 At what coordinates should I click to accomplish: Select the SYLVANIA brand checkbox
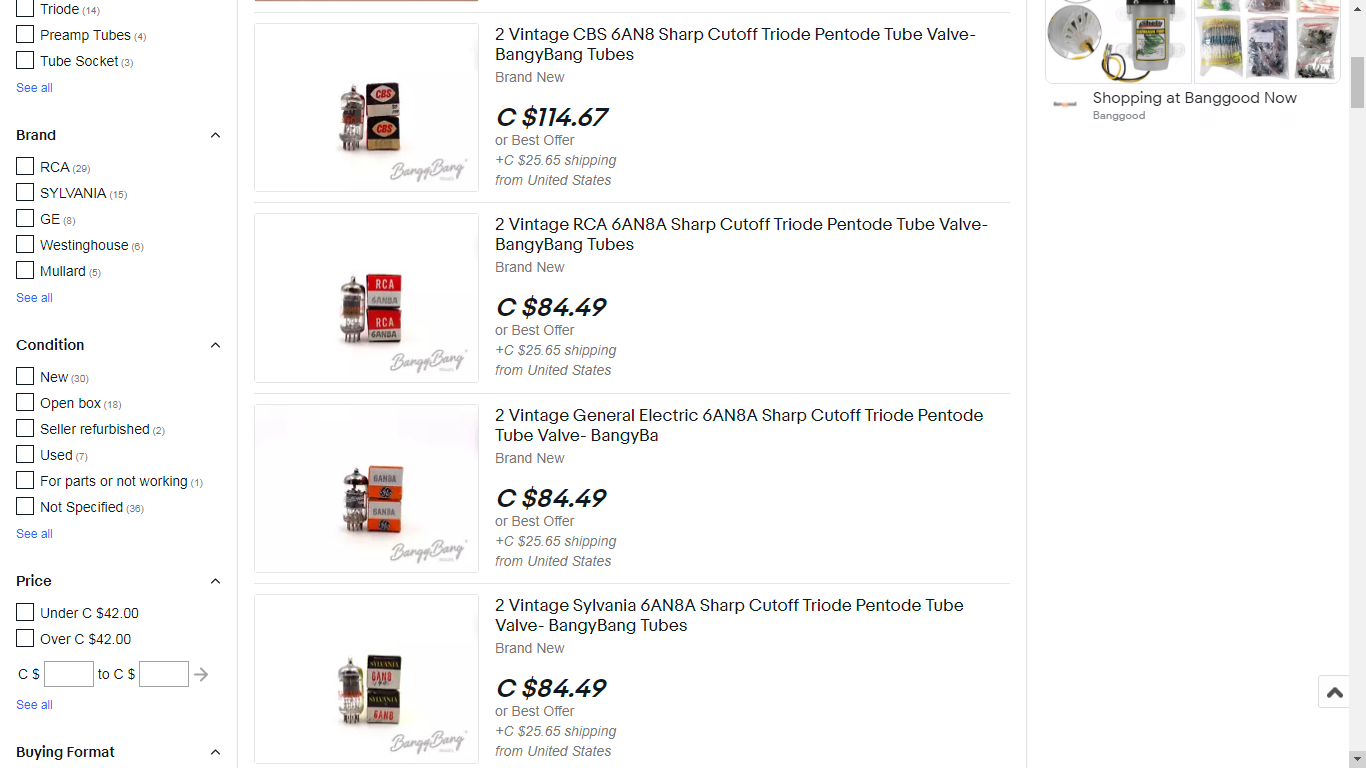[x=25, y=193]
